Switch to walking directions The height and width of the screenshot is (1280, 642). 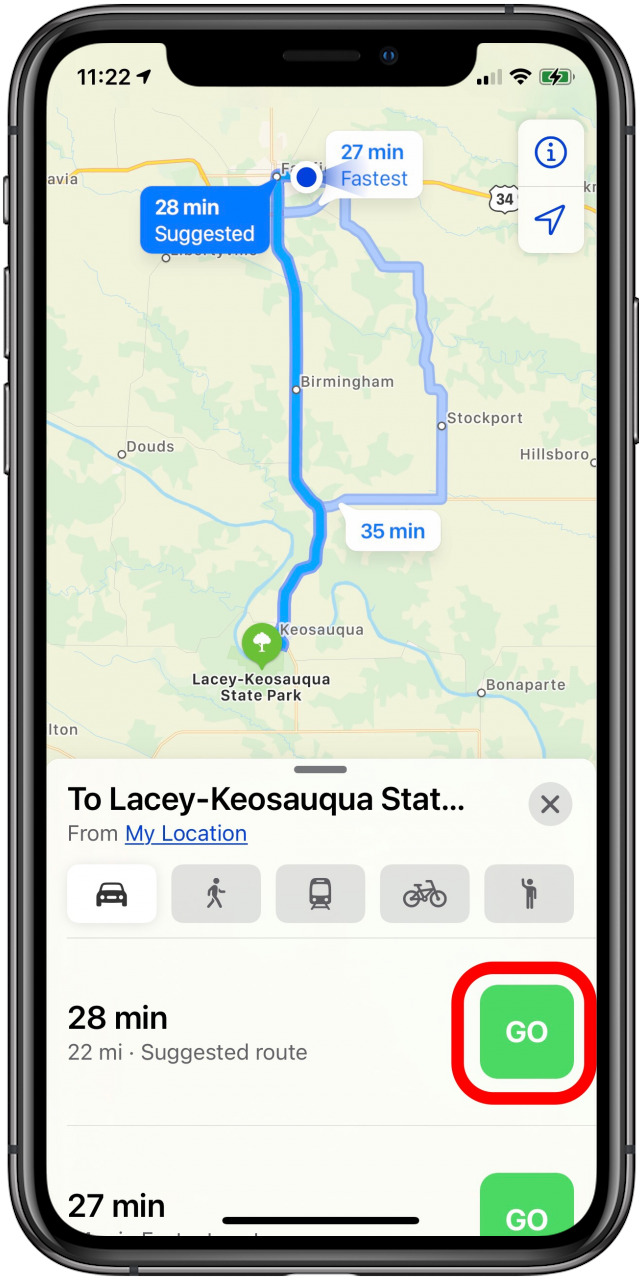(x=216, y=893)
